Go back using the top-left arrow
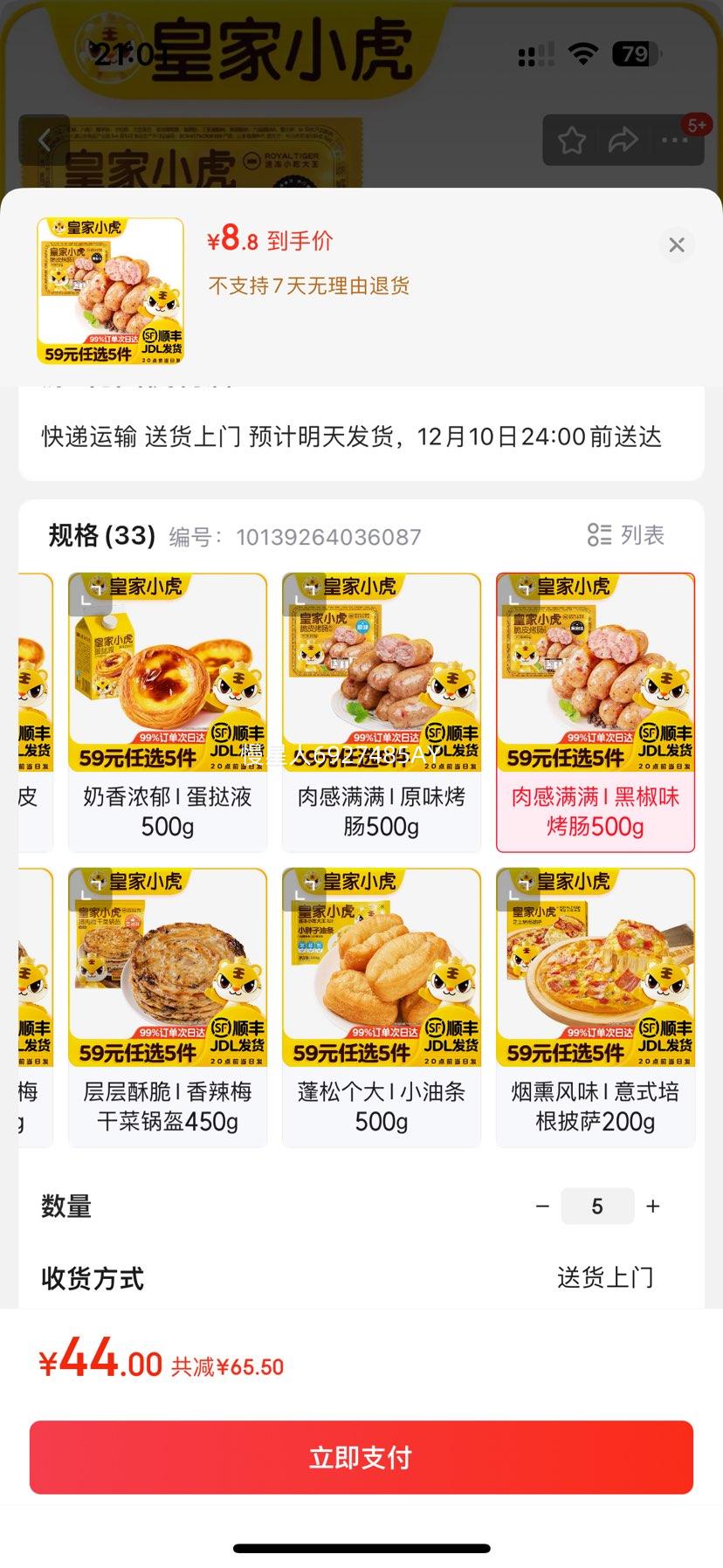This screenshot has width=723, height=1568. [45, 140]
